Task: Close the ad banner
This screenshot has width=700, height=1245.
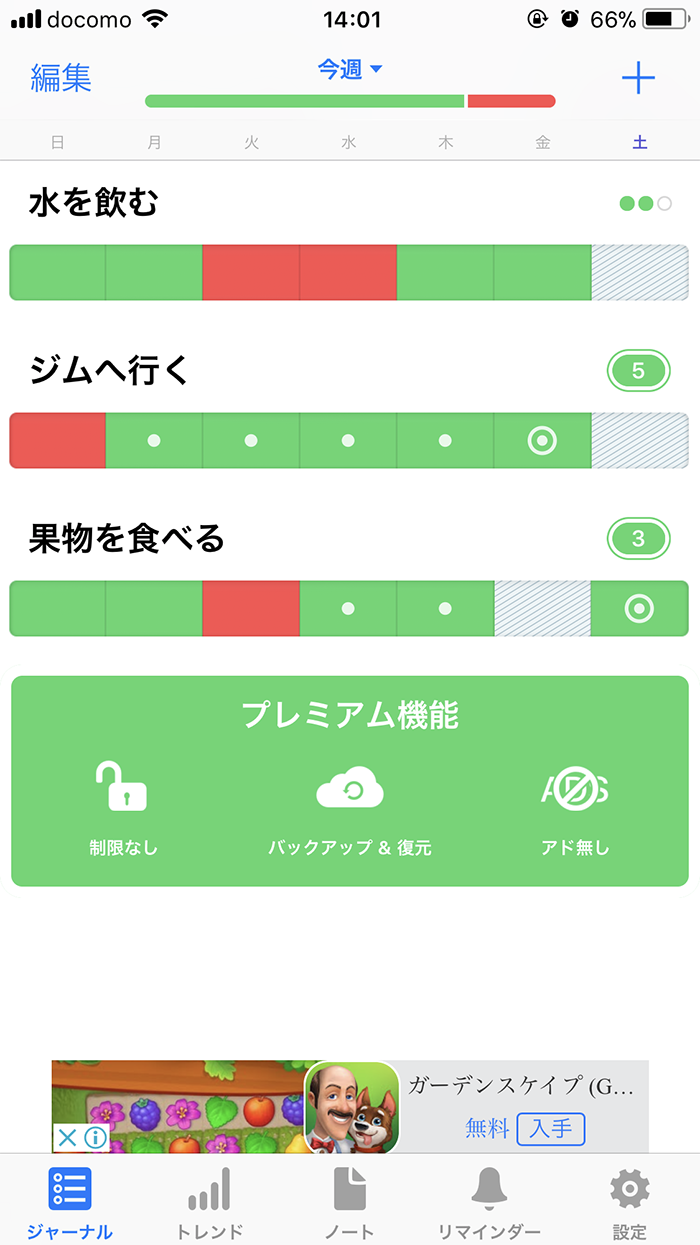Action: click(67, 1137)
